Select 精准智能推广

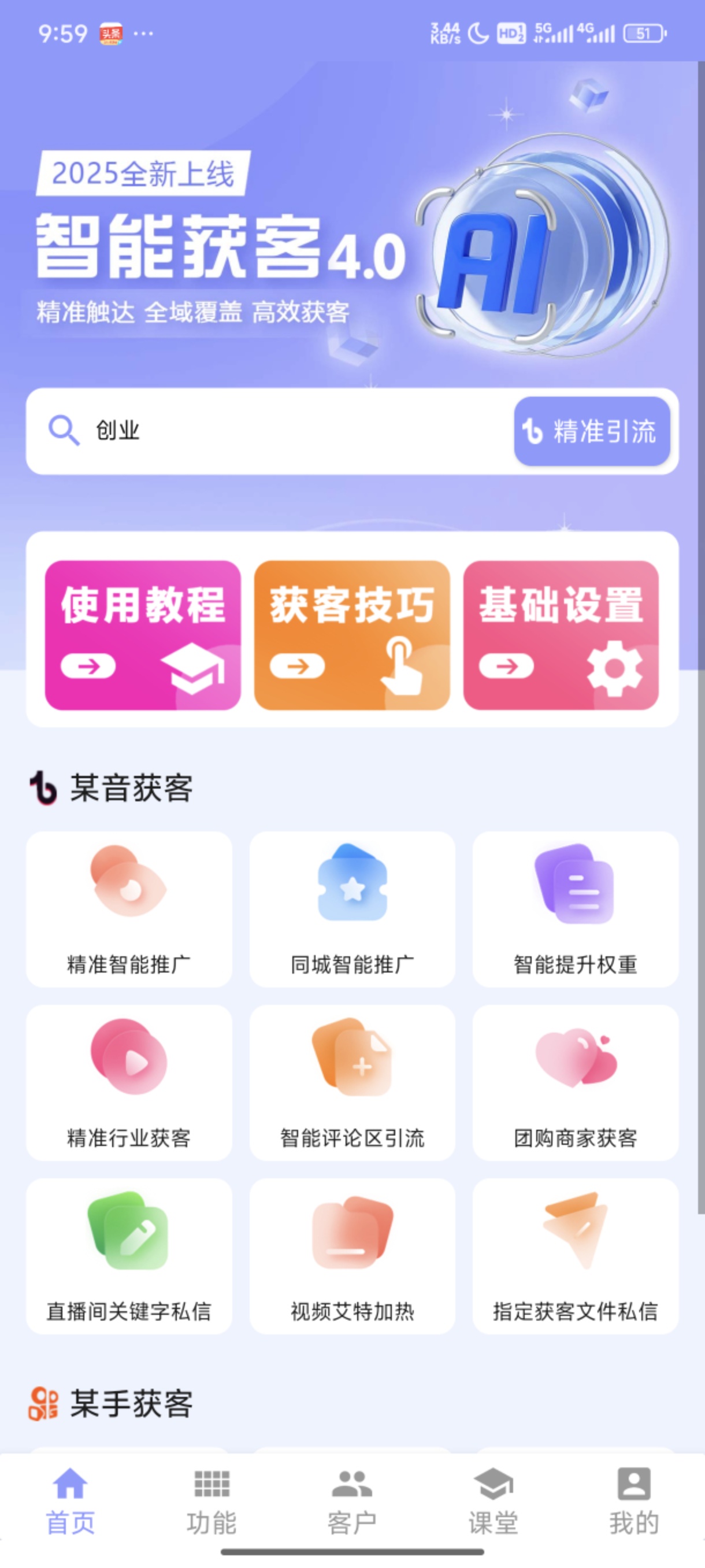(129, 909)
